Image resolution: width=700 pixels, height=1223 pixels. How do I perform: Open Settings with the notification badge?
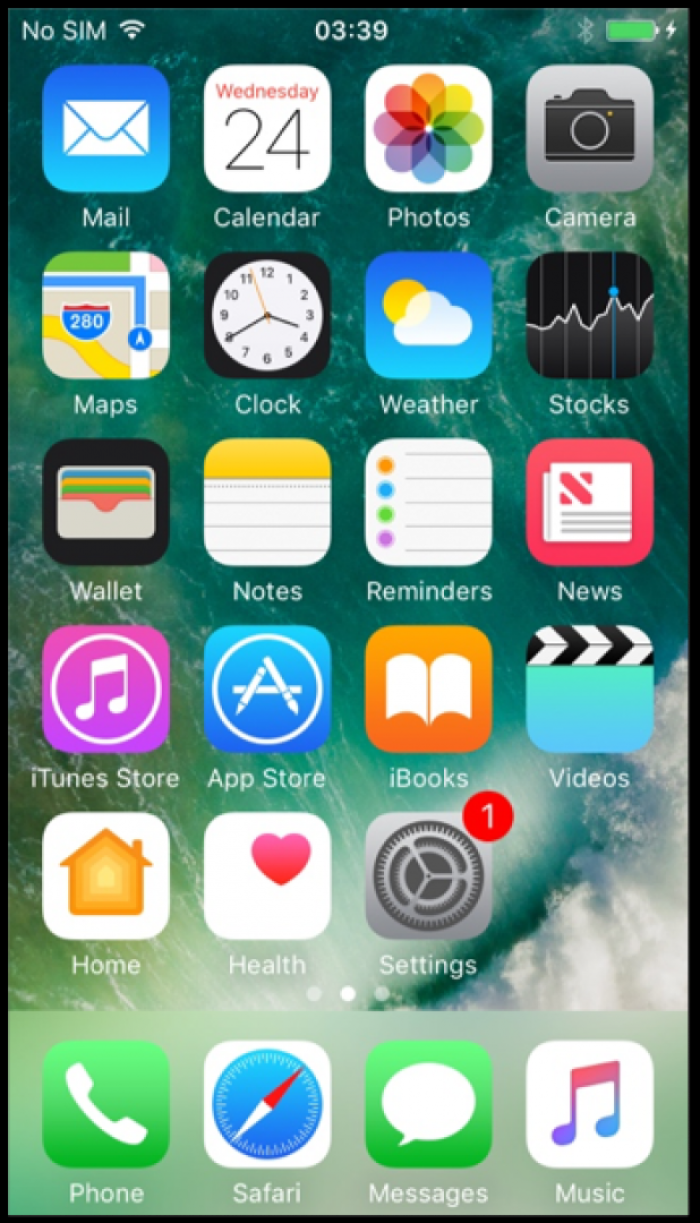click(428, 876)
